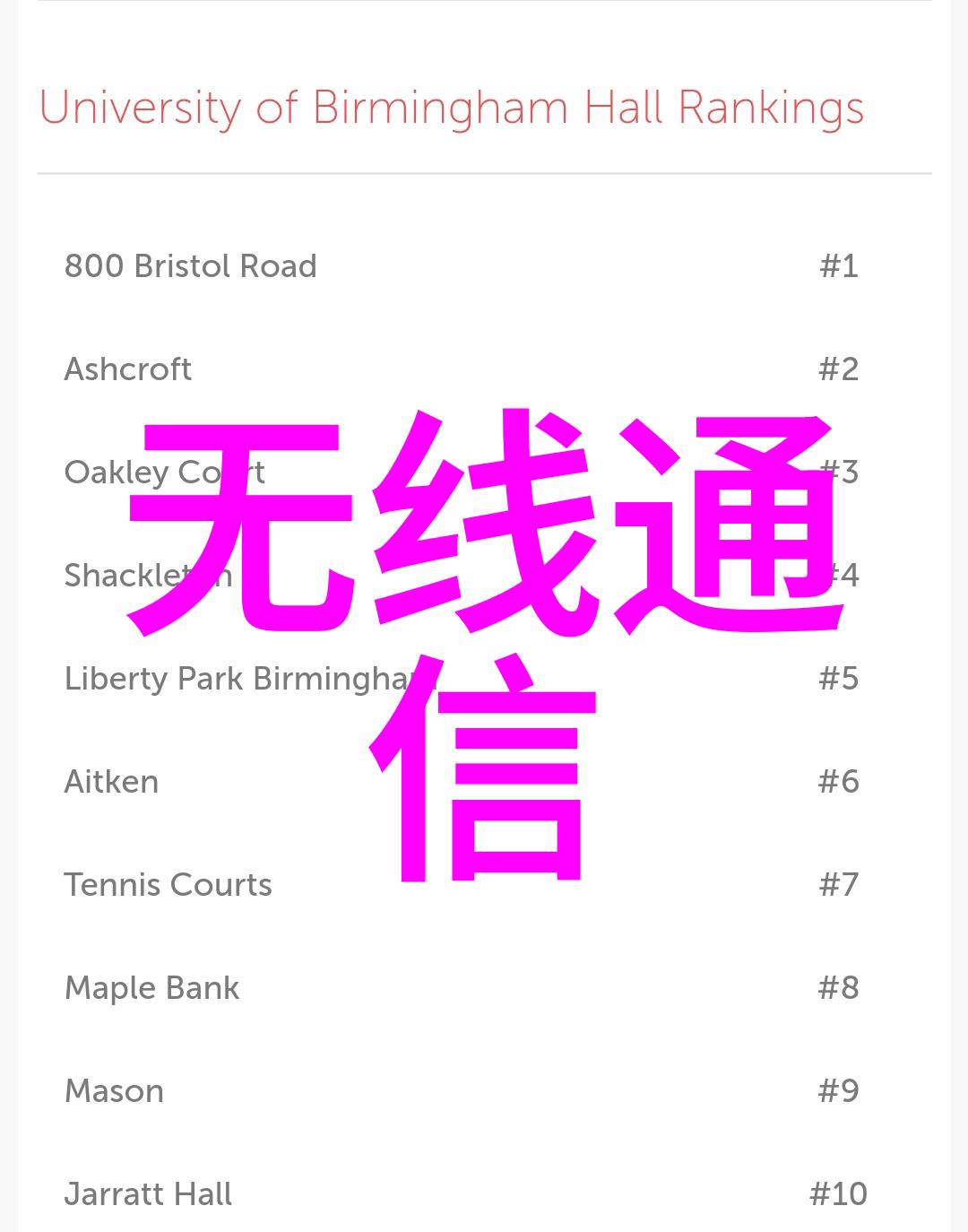Open the Maple Bank hall
Screen dimensions: 968x1232
point(151,988)
